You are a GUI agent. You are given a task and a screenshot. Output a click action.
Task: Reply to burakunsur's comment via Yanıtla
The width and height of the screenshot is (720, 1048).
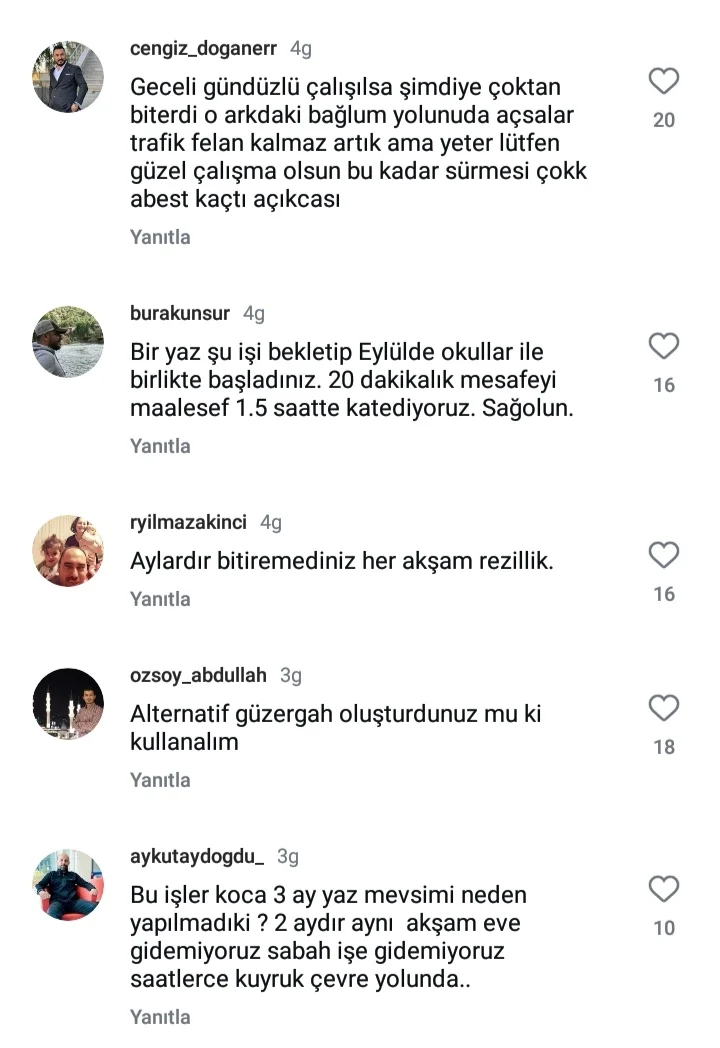pos(160,446)
